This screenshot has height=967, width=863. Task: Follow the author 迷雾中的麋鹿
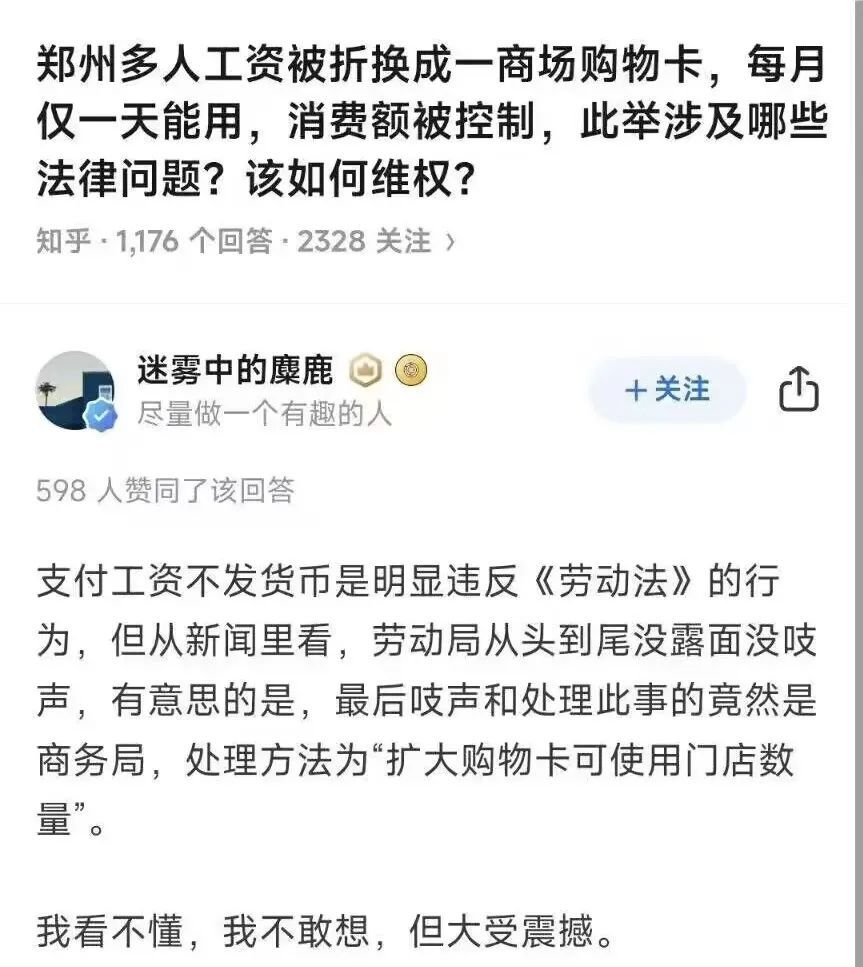667,390
